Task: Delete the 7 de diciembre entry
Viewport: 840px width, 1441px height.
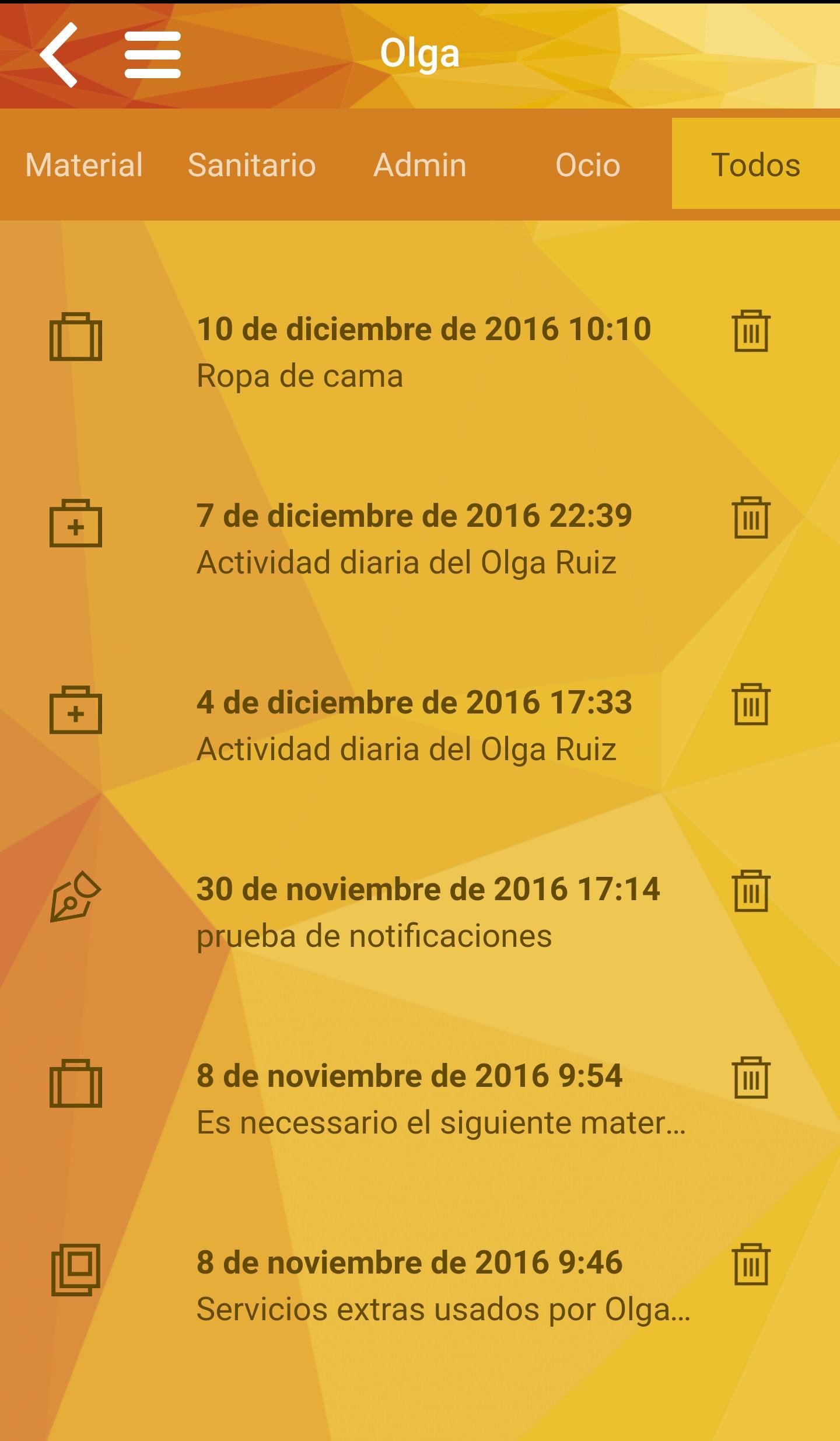Action: tap(751, 517)
